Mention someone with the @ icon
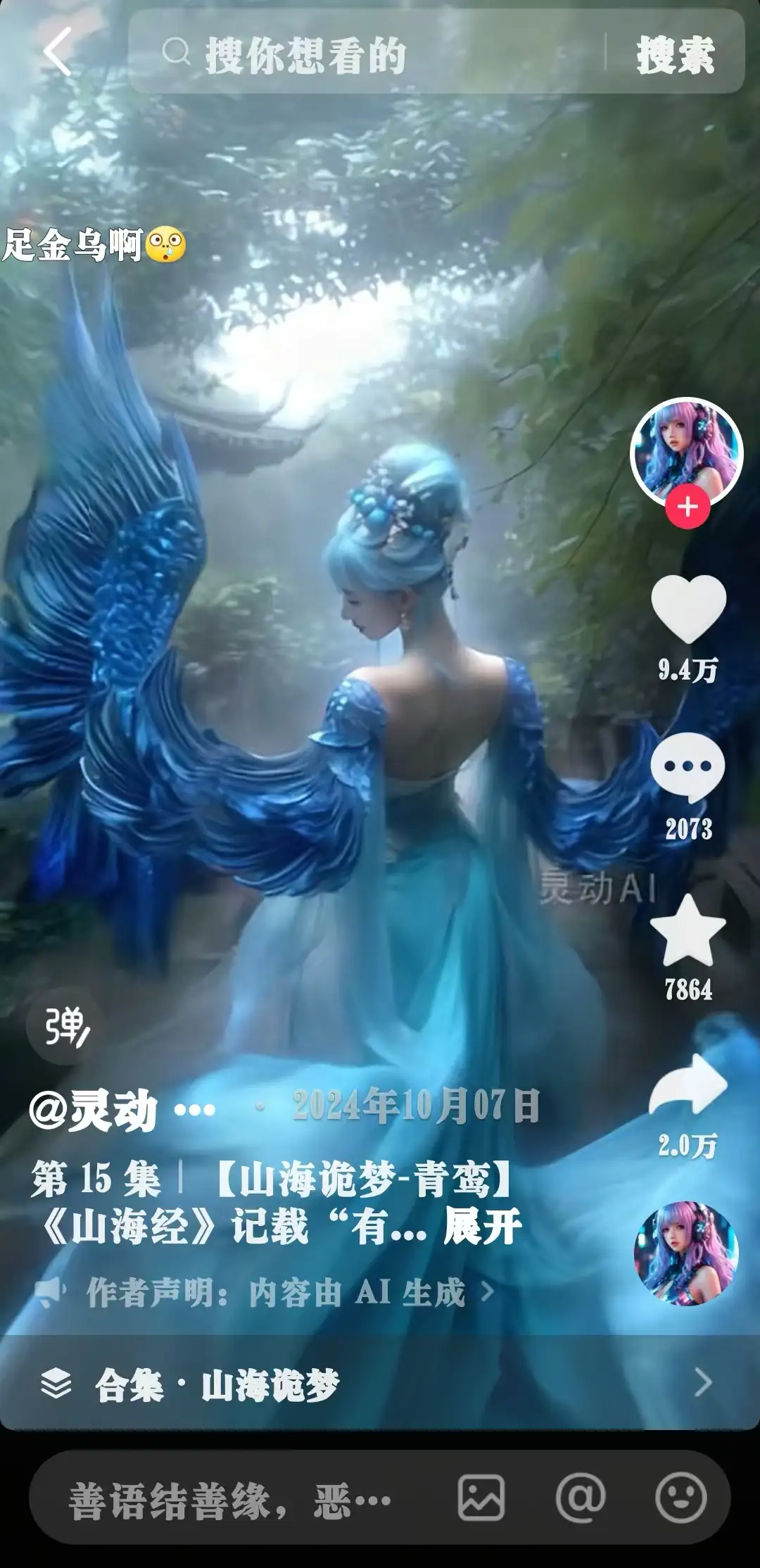 coord(581,1498)
